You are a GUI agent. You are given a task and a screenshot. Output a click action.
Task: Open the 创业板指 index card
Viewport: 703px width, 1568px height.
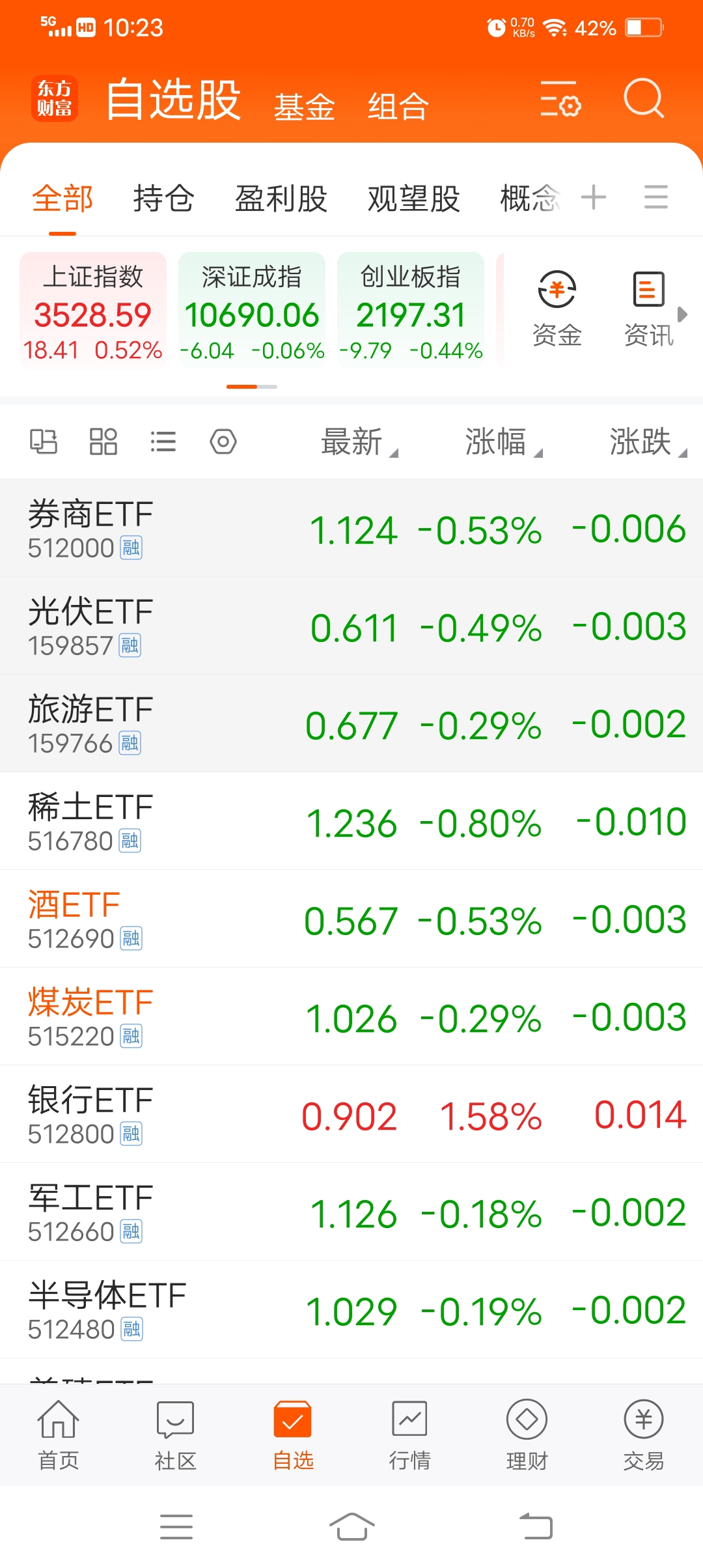tap(411, 310)
